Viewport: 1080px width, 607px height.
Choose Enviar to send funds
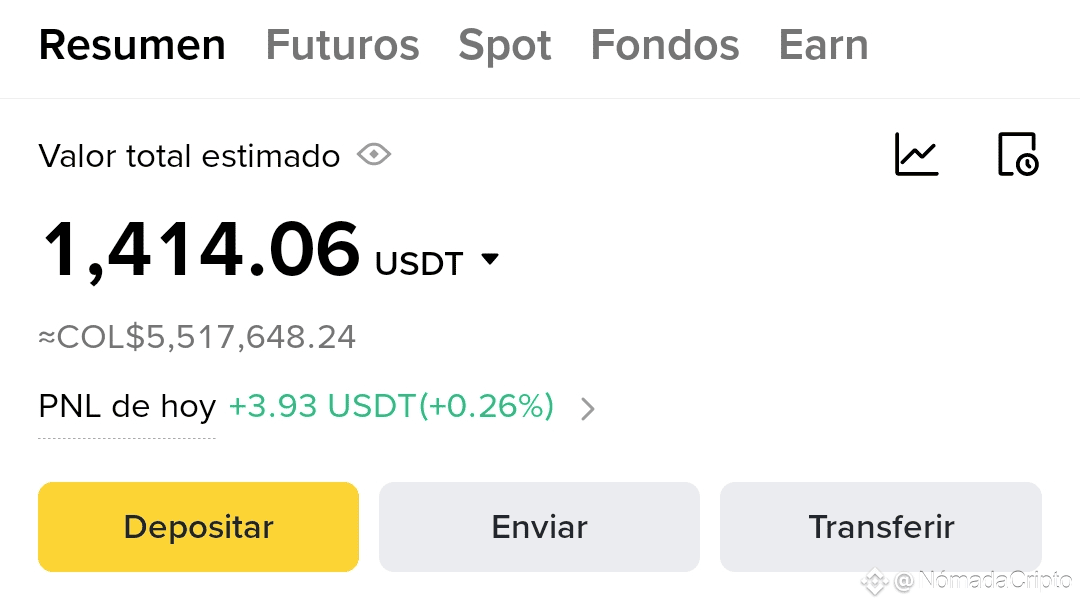539,527
